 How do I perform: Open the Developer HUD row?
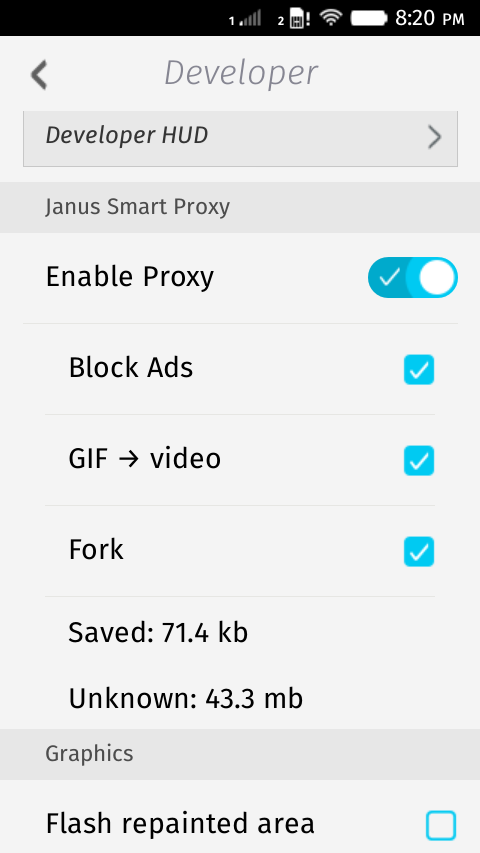coord(240,138)
